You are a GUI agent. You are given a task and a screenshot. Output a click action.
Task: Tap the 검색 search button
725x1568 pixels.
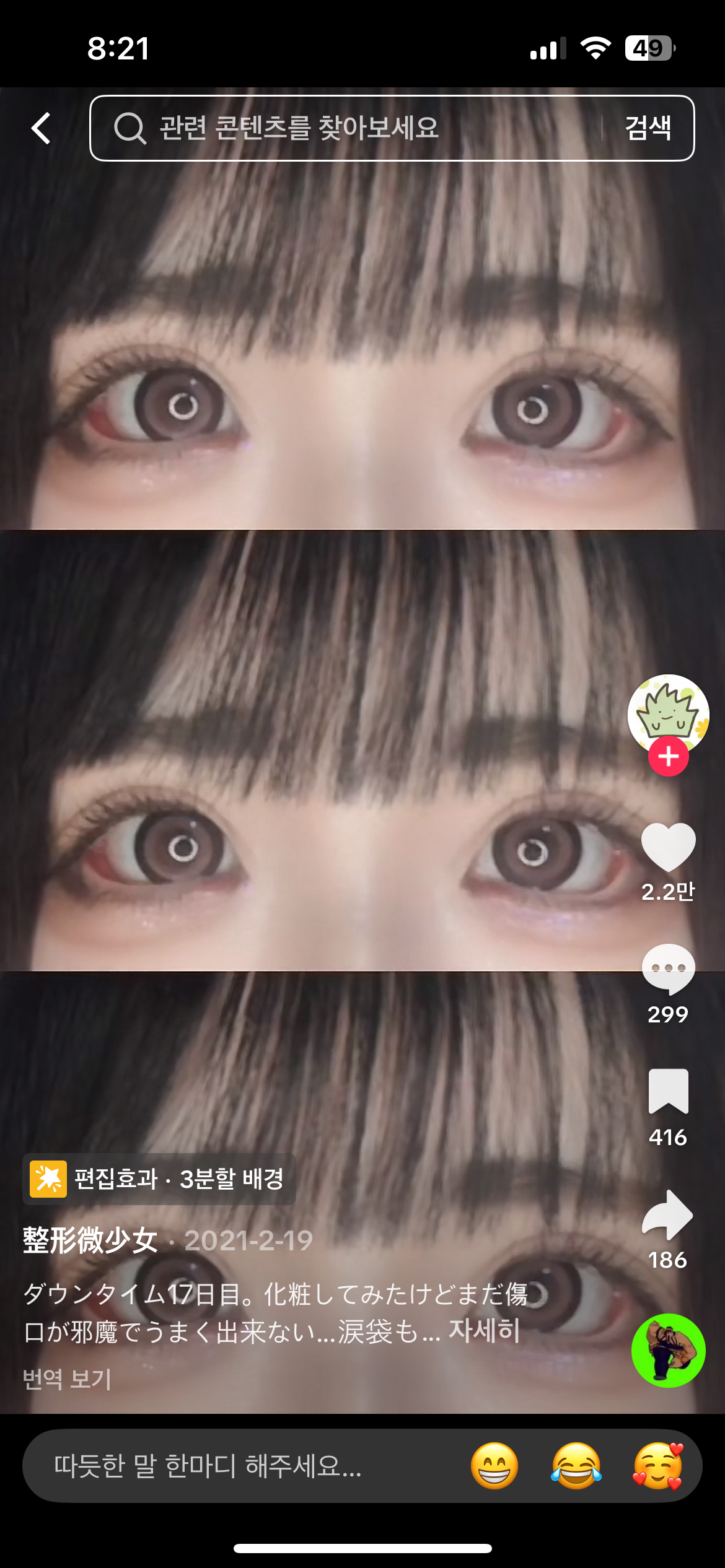648,128
